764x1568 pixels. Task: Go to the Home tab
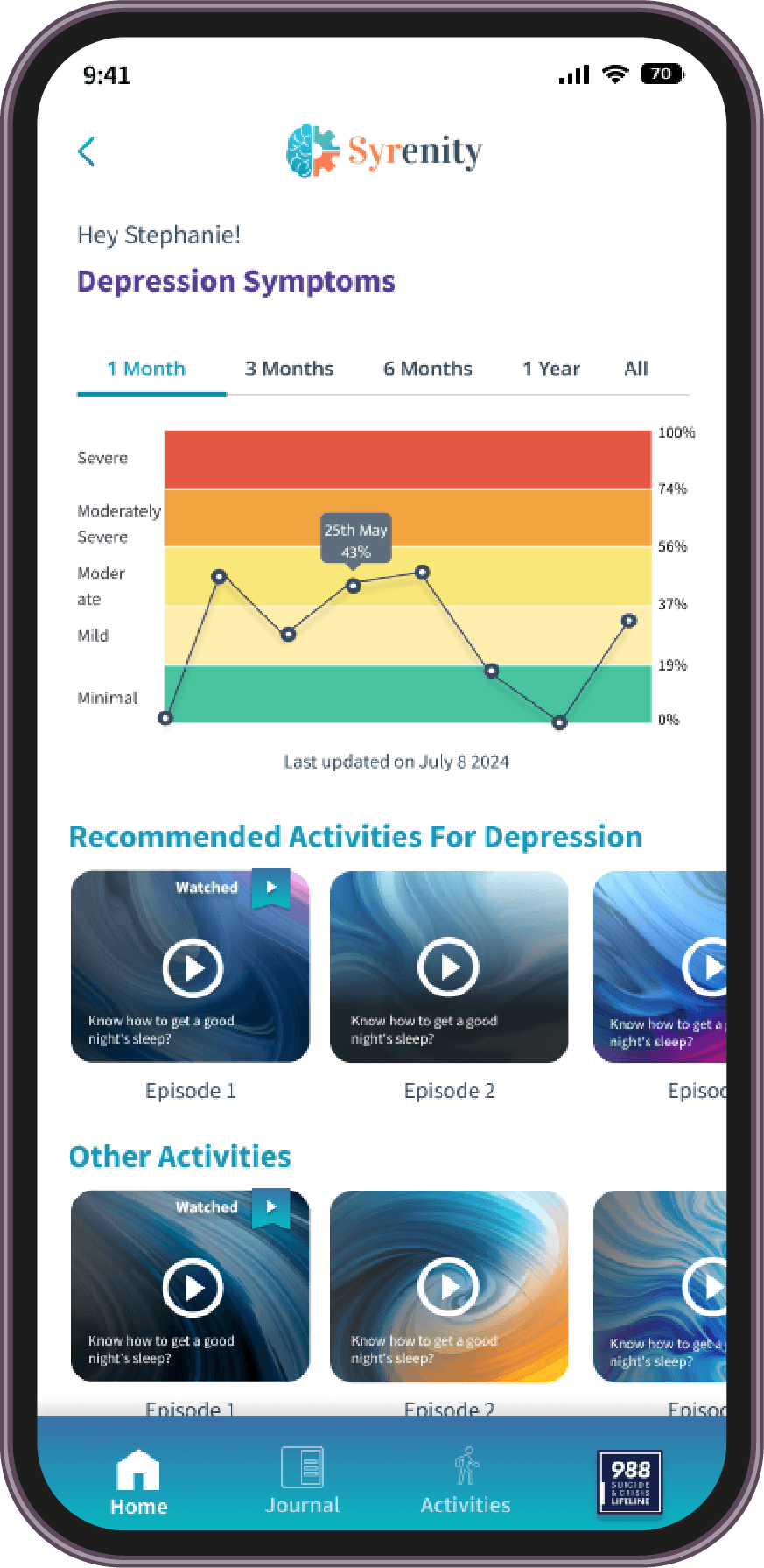pos(138,1481)
